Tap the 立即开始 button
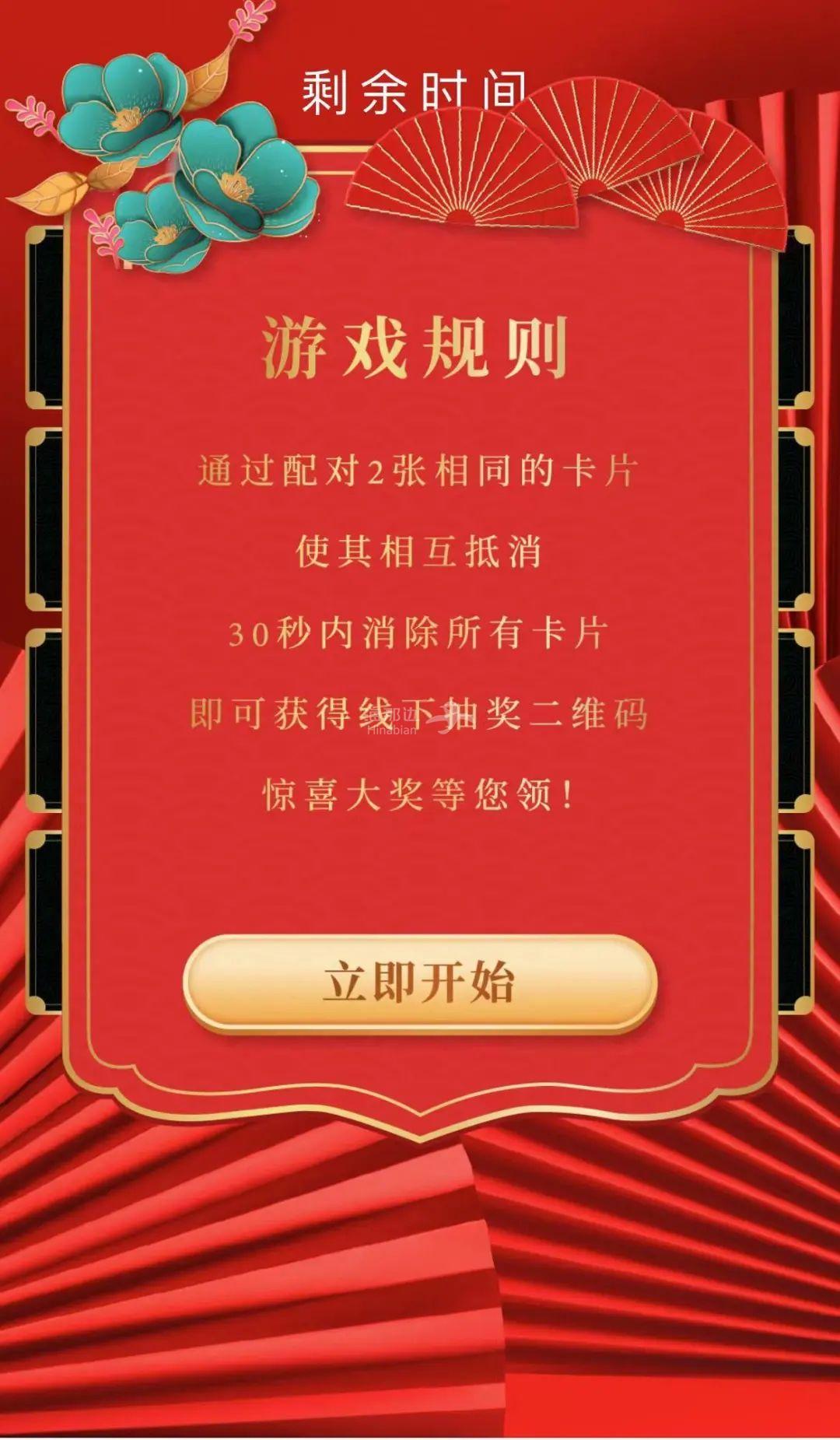The image size is (840, 1440). tap(420, 983)
